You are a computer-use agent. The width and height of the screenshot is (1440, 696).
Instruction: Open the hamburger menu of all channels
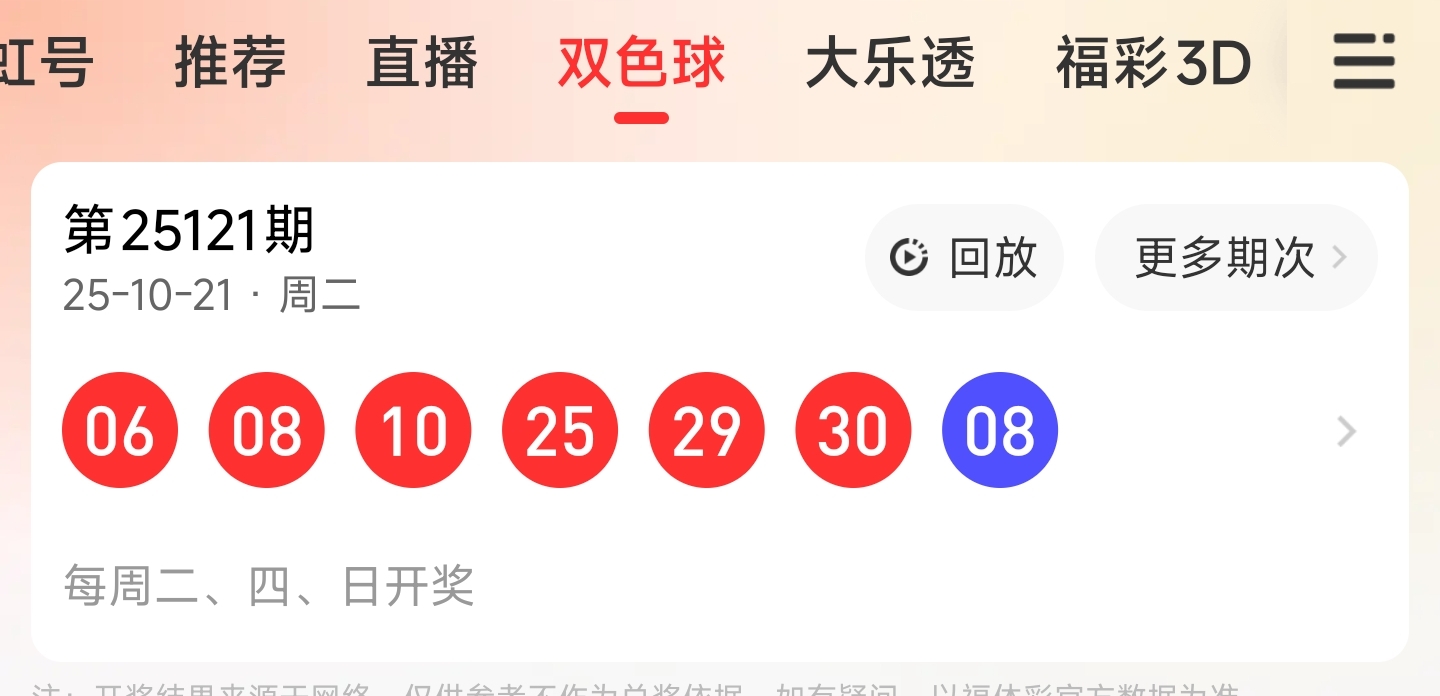(x=1363, y=62)
